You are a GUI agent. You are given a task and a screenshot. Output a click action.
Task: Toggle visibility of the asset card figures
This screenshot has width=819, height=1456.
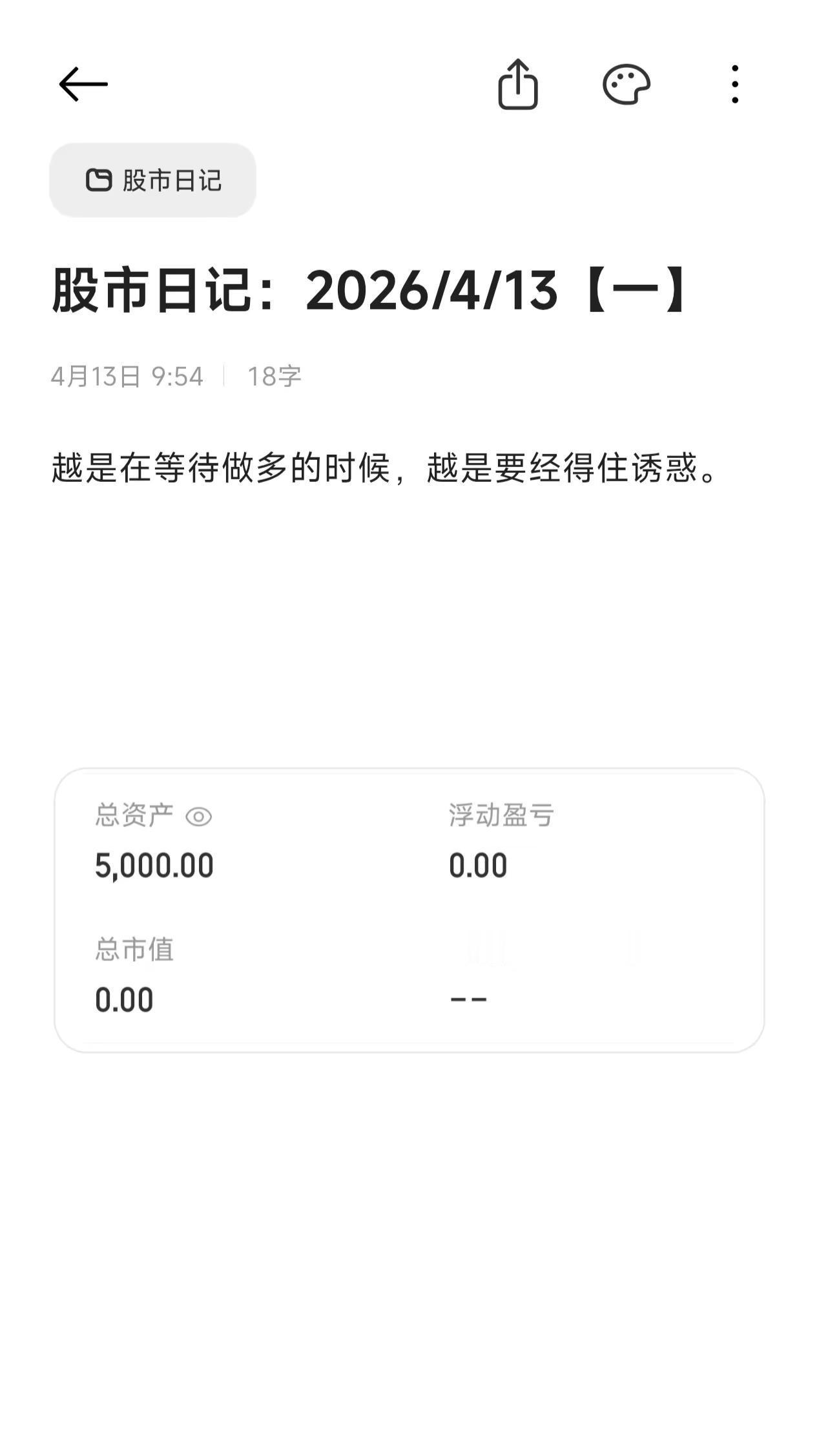tap(198, 816)
